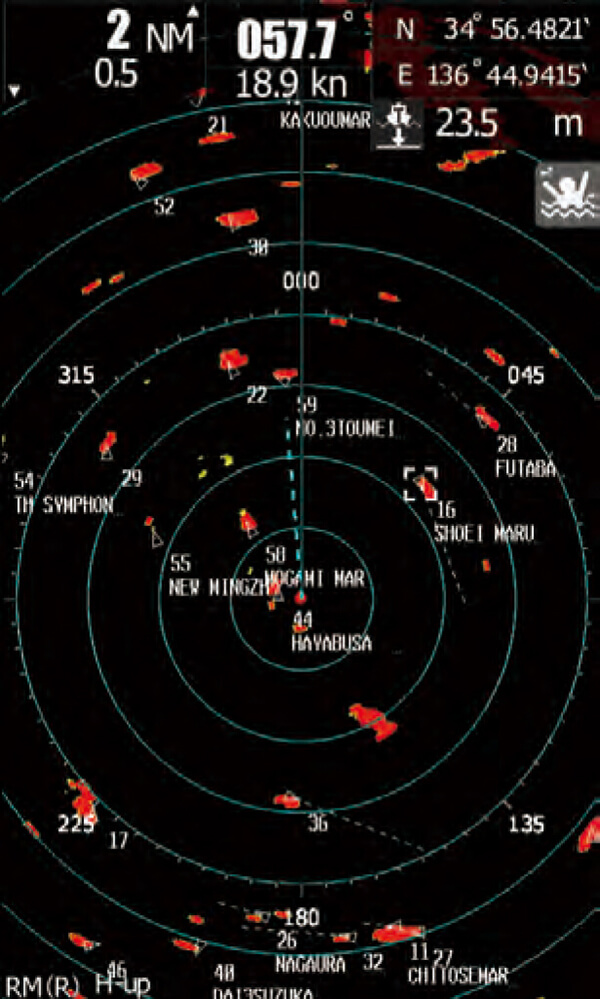This screenshot has height=999, width=600.
Task: Increase the radar range with up arrow
Action: coord(192,12)
